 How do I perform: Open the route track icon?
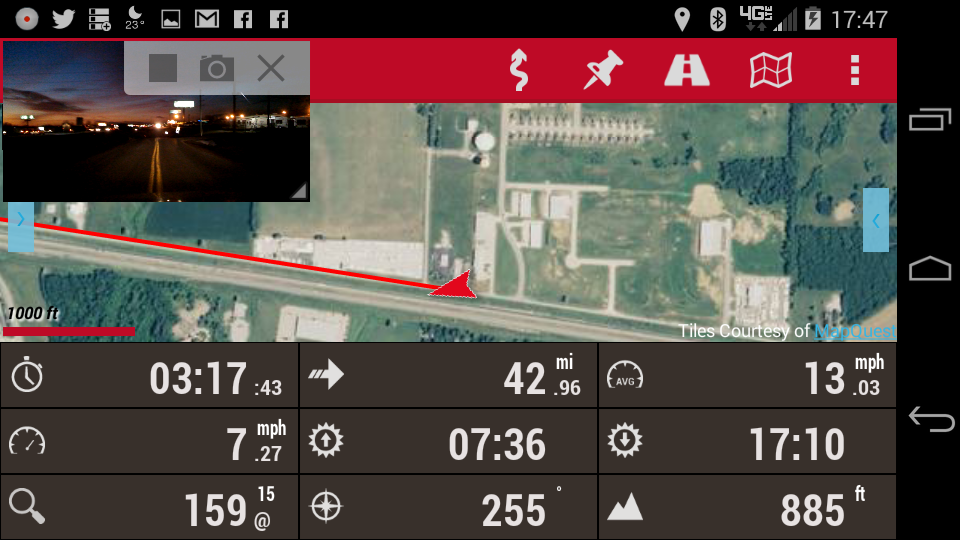tap(519, 70)
